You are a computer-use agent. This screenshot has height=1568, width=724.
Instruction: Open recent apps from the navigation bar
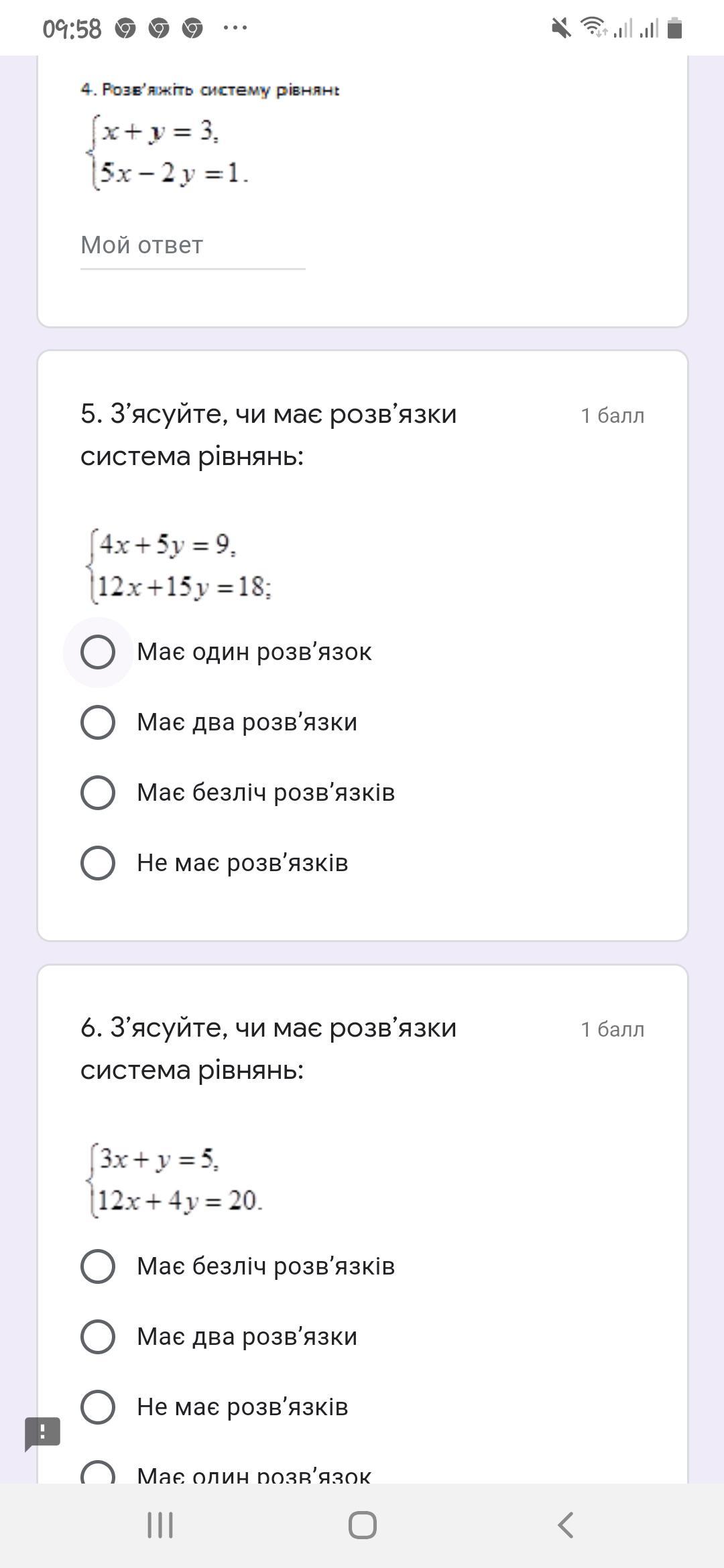160,1525
